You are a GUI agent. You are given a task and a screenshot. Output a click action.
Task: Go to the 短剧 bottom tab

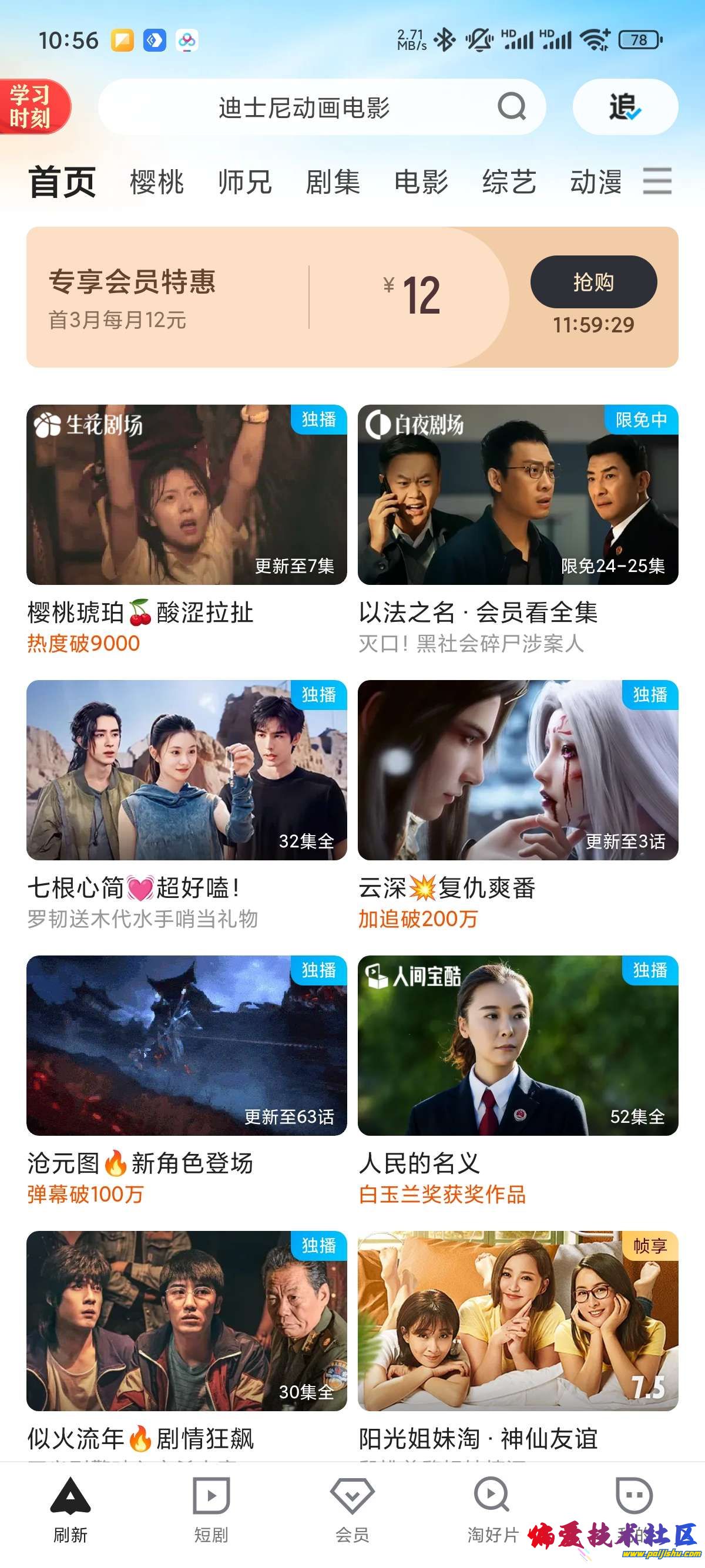(211, 1508)
